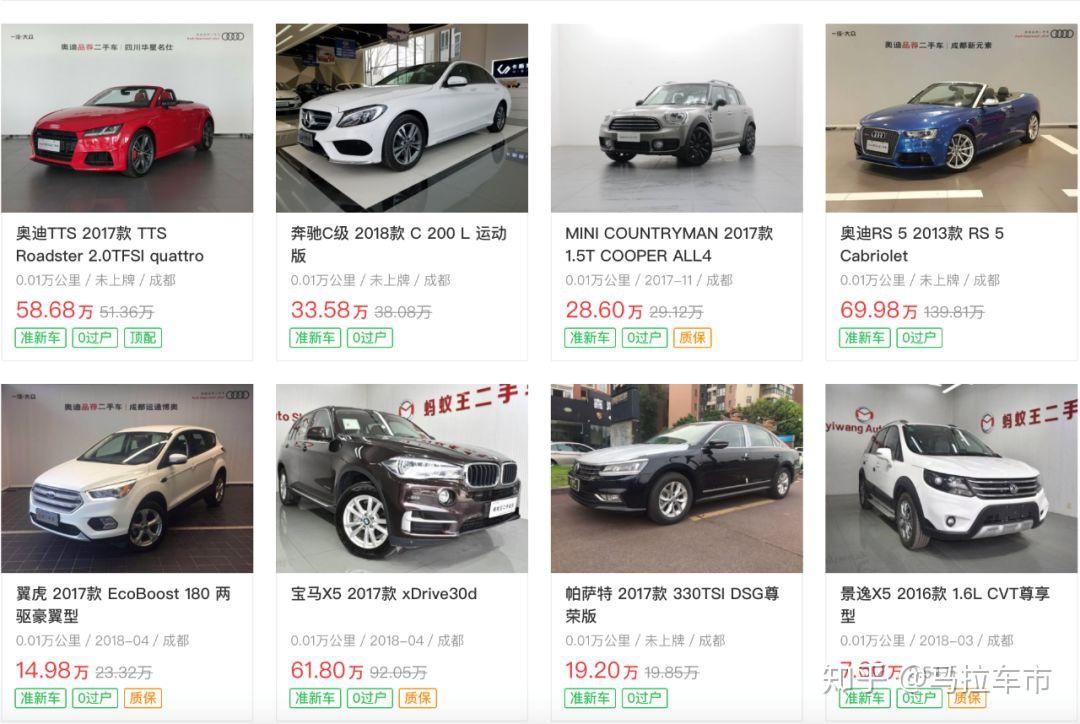This screenshot has width=1080, height=724.
Task: Open the 奥迪TTS 2017款 Roadster listing
Action: [x=126, y=119]
